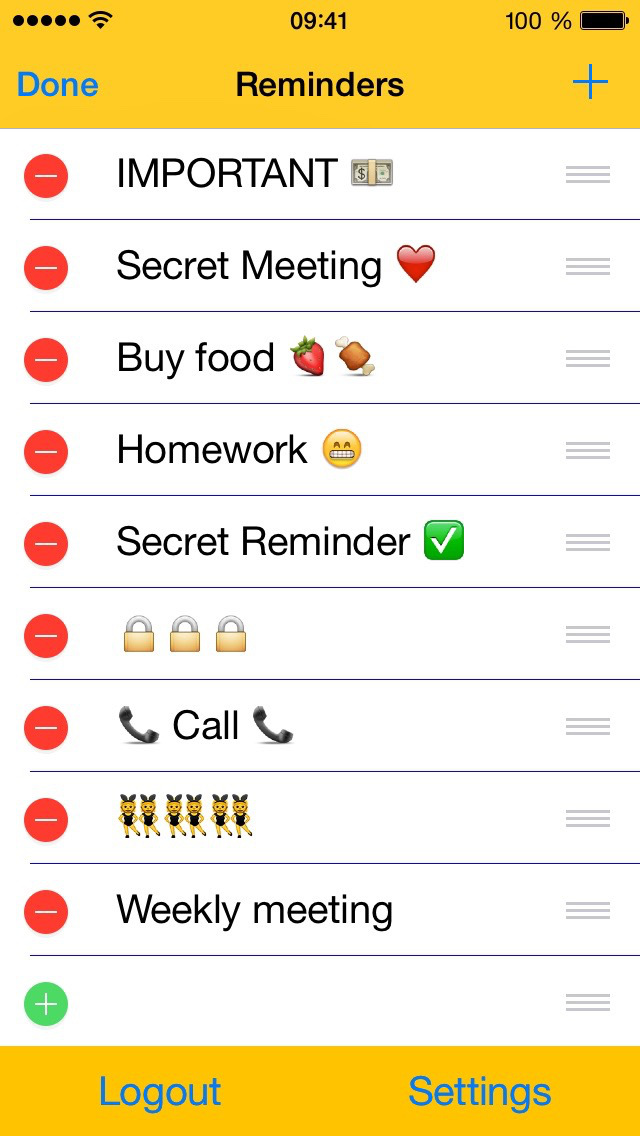This screenshot has width=640, height=1136.
Task: Delete the Secret Reminder entry
Action: pyautogui.click(x=46, y=543)
